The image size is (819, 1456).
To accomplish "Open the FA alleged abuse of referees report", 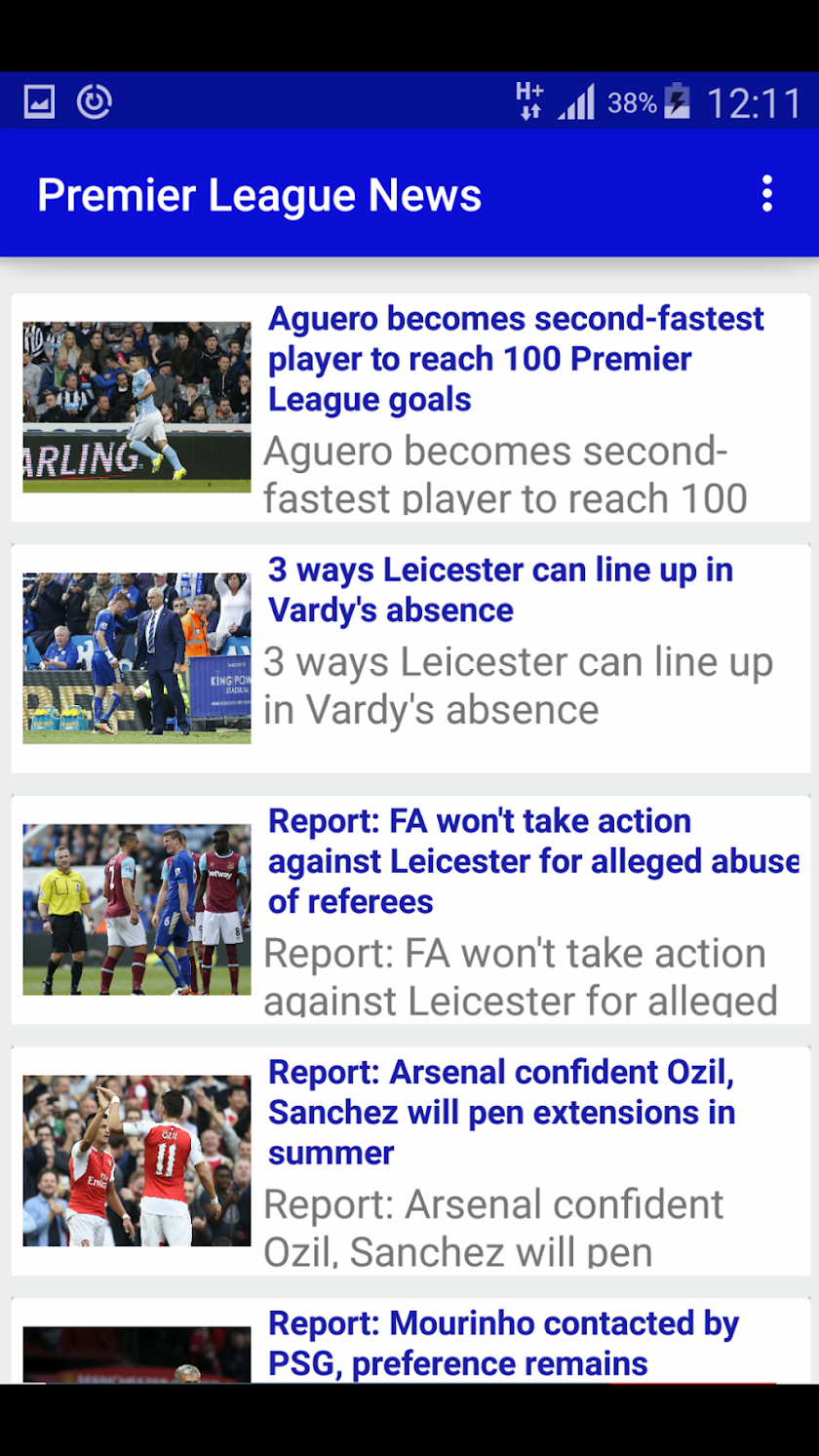I will pos(532,861).
